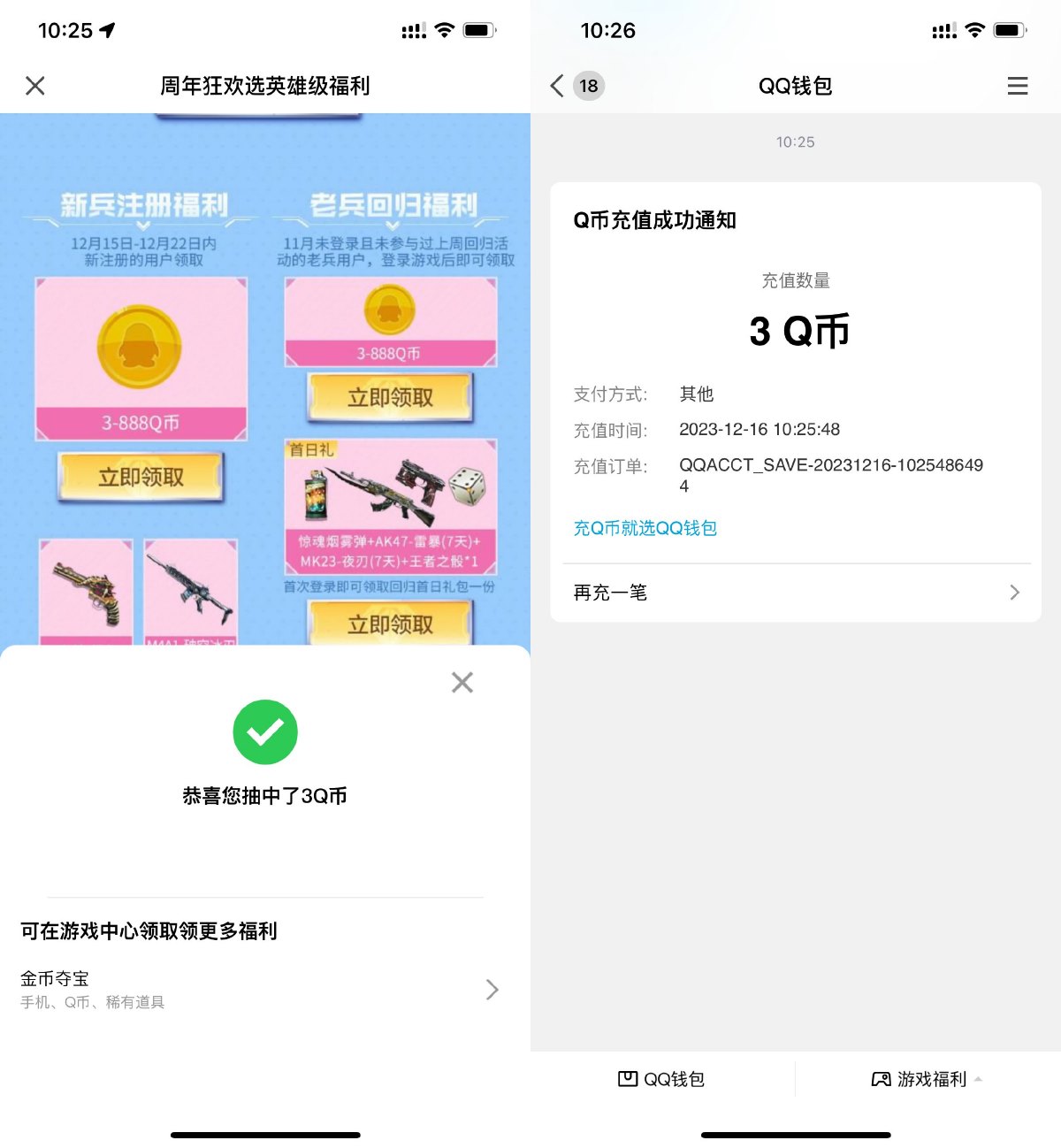1061x1148 pixels.
Task: Open the 充Q币就选QQ钱包 link
Action: coord(645,528)
